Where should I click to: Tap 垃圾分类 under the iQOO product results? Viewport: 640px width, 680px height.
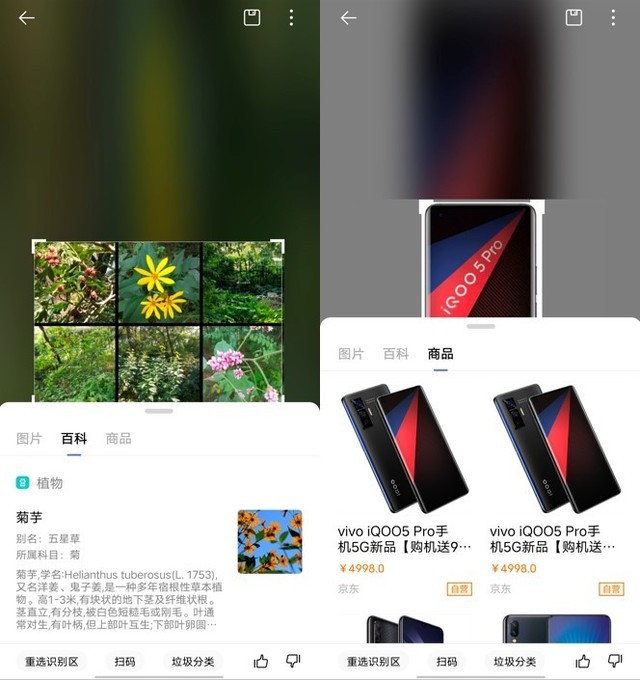(x=515, y=661)
